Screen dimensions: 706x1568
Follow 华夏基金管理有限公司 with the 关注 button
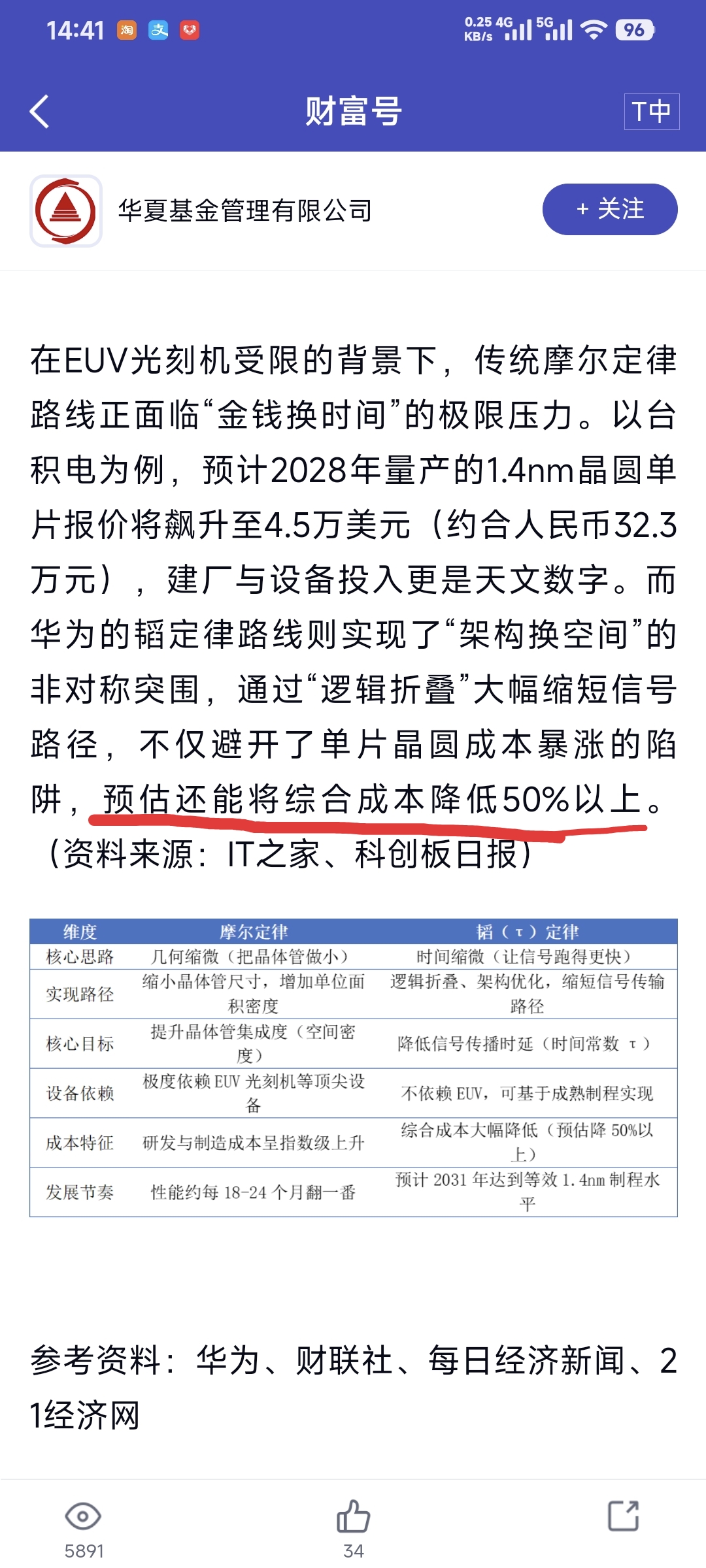pos(610,209)
